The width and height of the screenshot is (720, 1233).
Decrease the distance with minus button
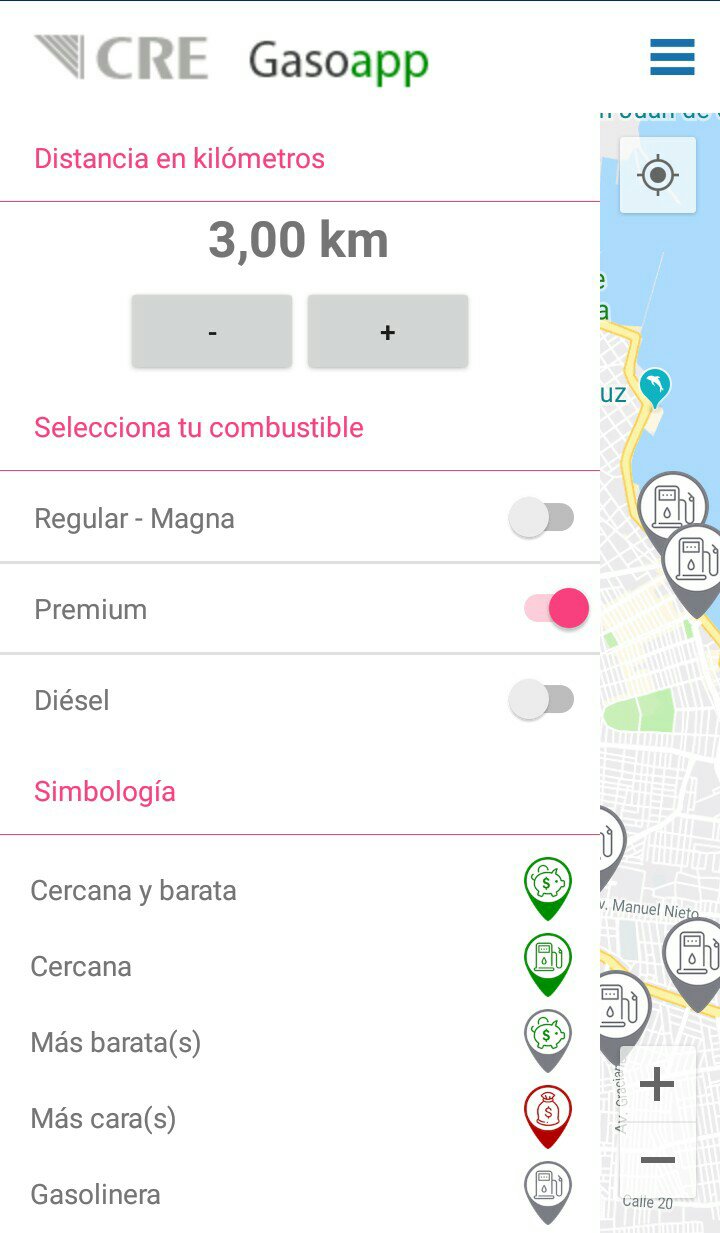[x=212, y=331]
